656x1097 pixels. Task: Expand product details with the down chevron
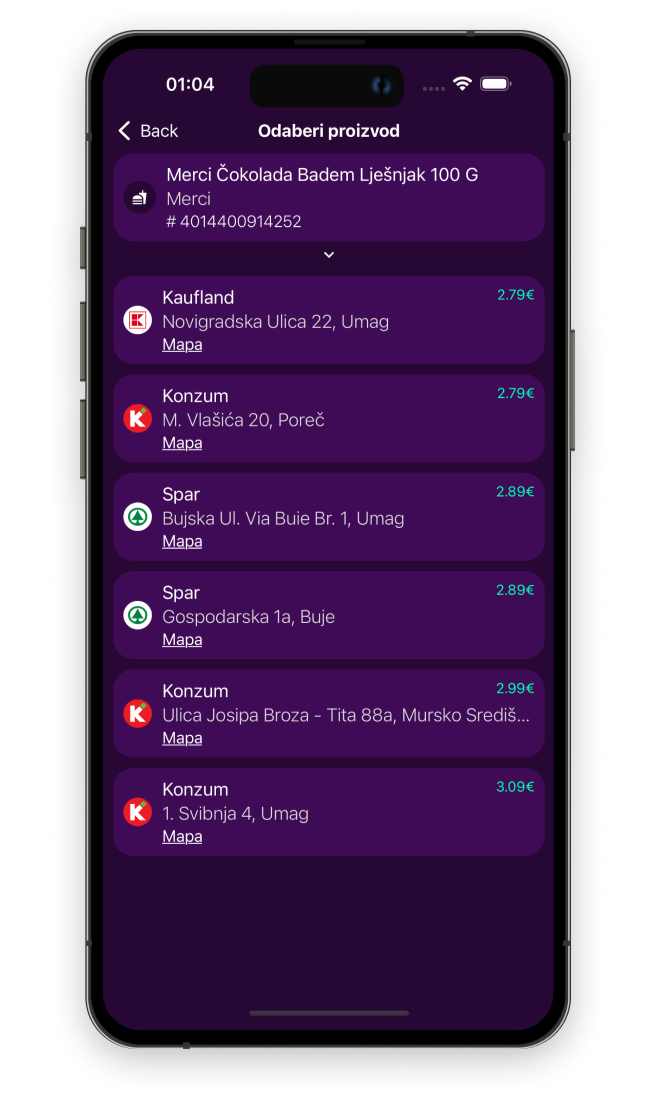pyautogui.click(x=328, y=255)
